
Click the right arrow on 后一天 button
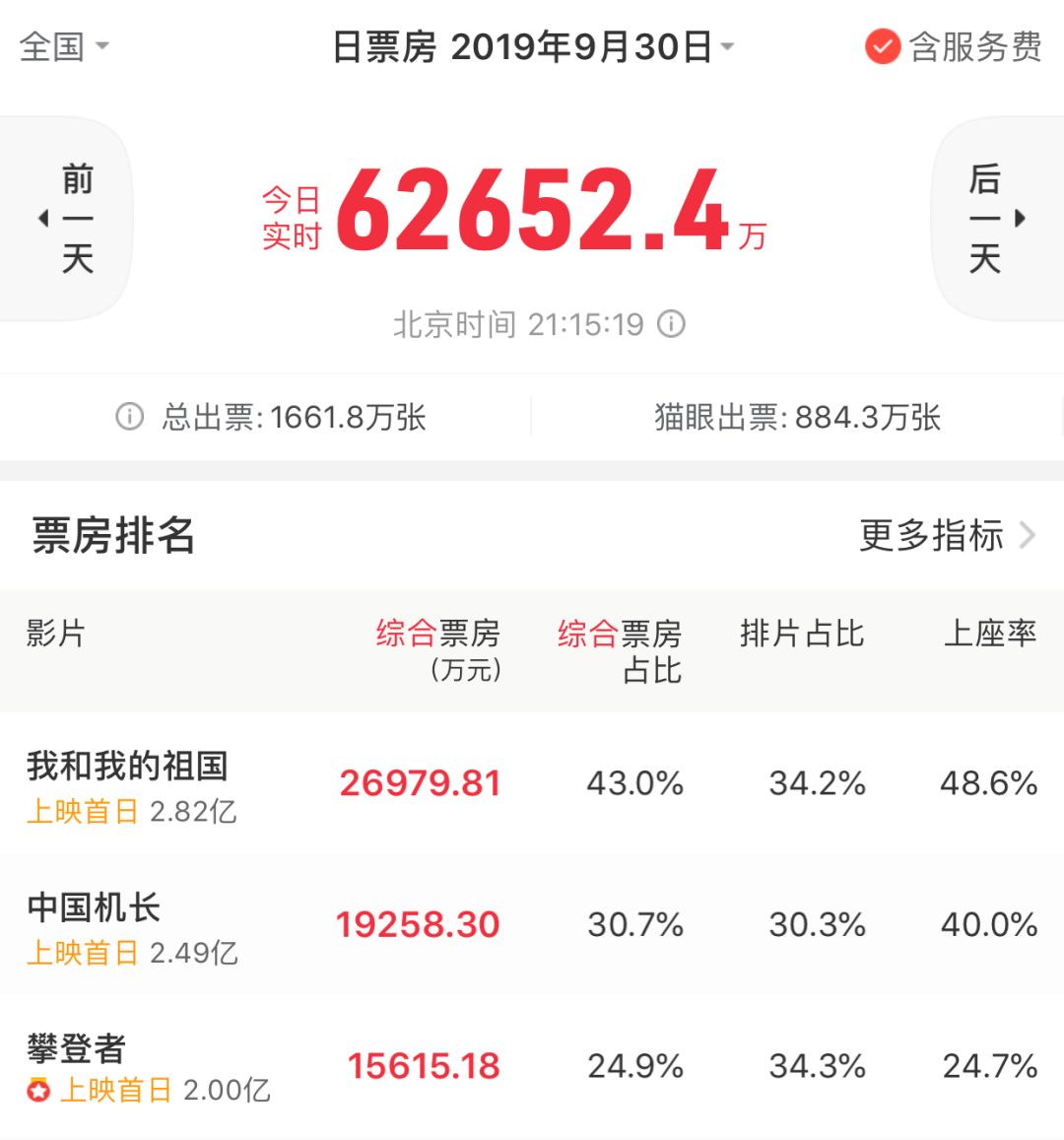click(1020, 219)
